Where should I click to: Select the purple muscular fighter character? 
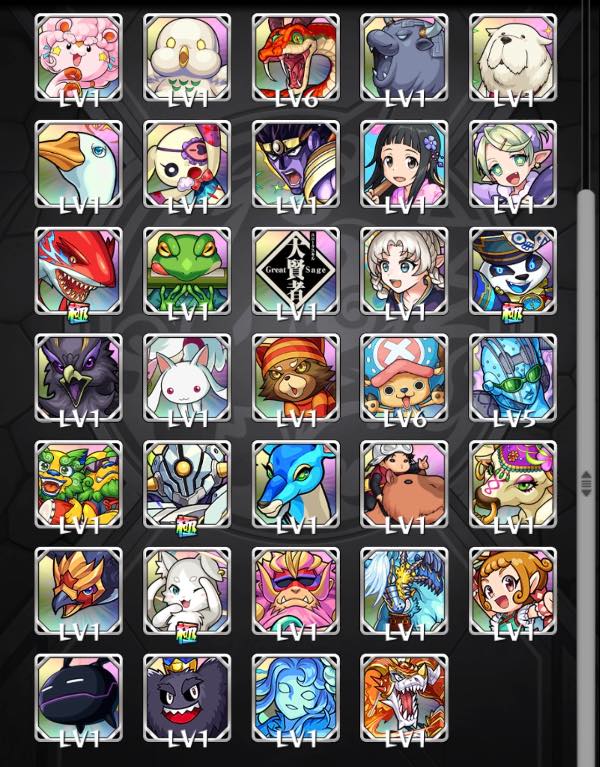(295, 164)
